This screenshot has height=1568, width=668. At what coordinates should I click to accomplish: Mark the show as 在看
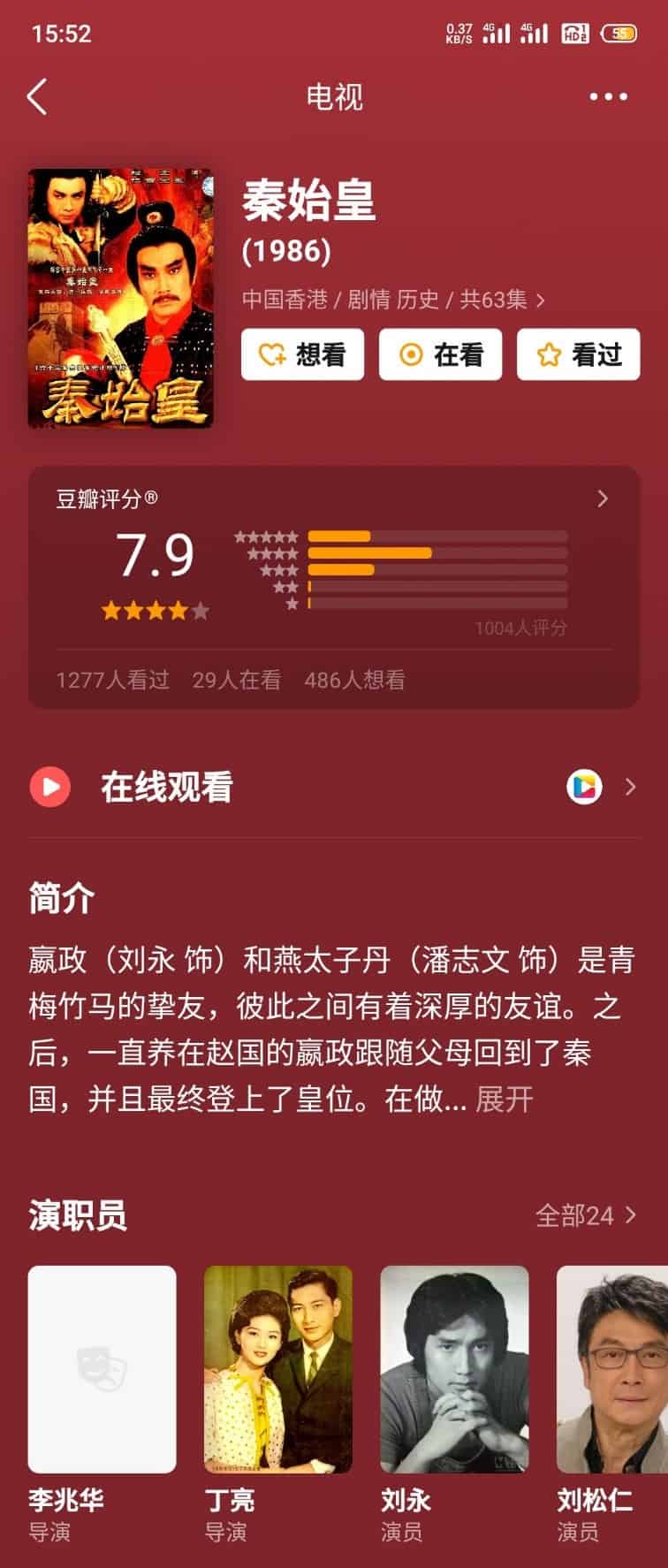pyautogui.click(x=440, y=354)
